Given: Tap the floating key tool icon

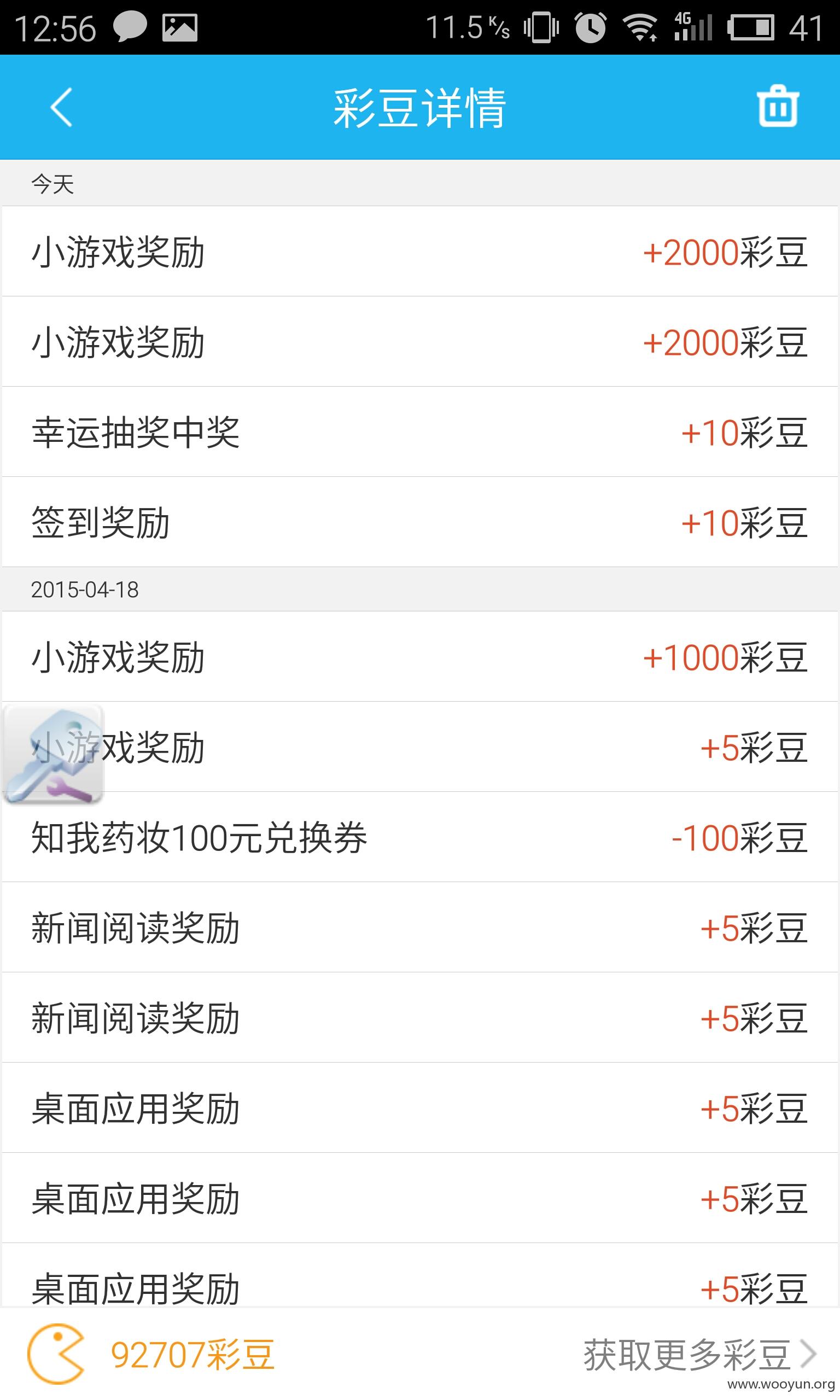Looking at the screenshot, I should [53, 754].
